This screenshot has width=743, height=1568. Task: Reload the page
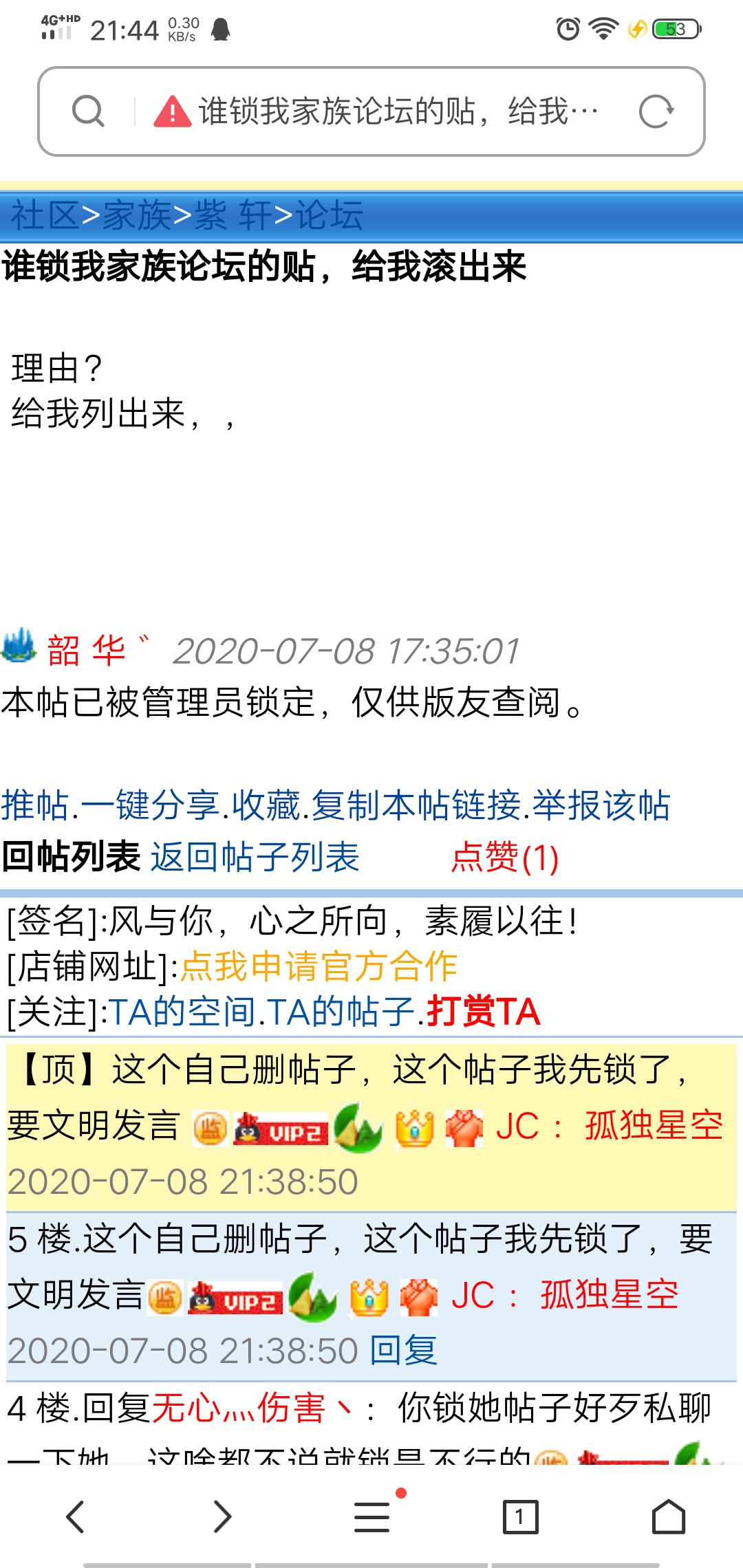point(656,111)
